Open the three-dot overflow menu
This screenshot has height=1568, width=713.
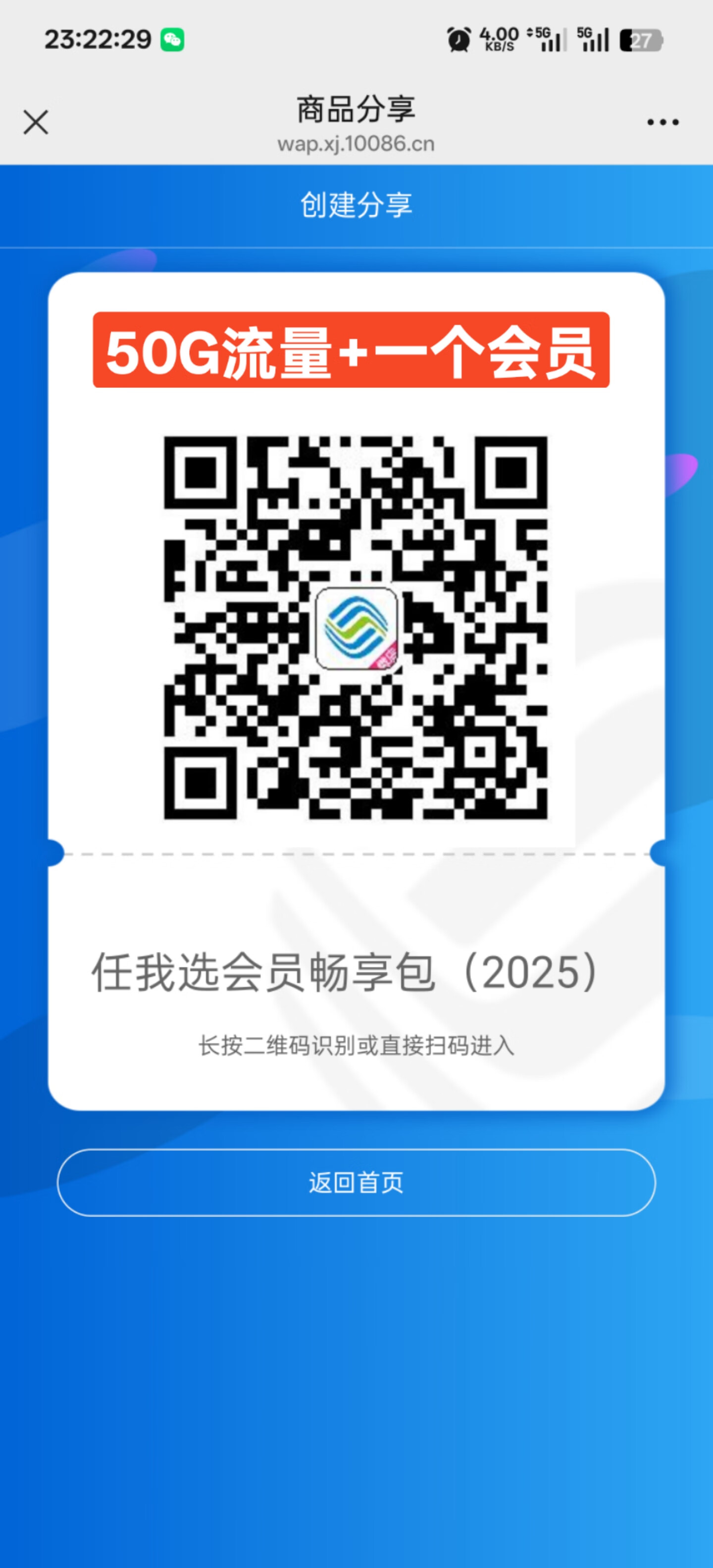(662, 122)
